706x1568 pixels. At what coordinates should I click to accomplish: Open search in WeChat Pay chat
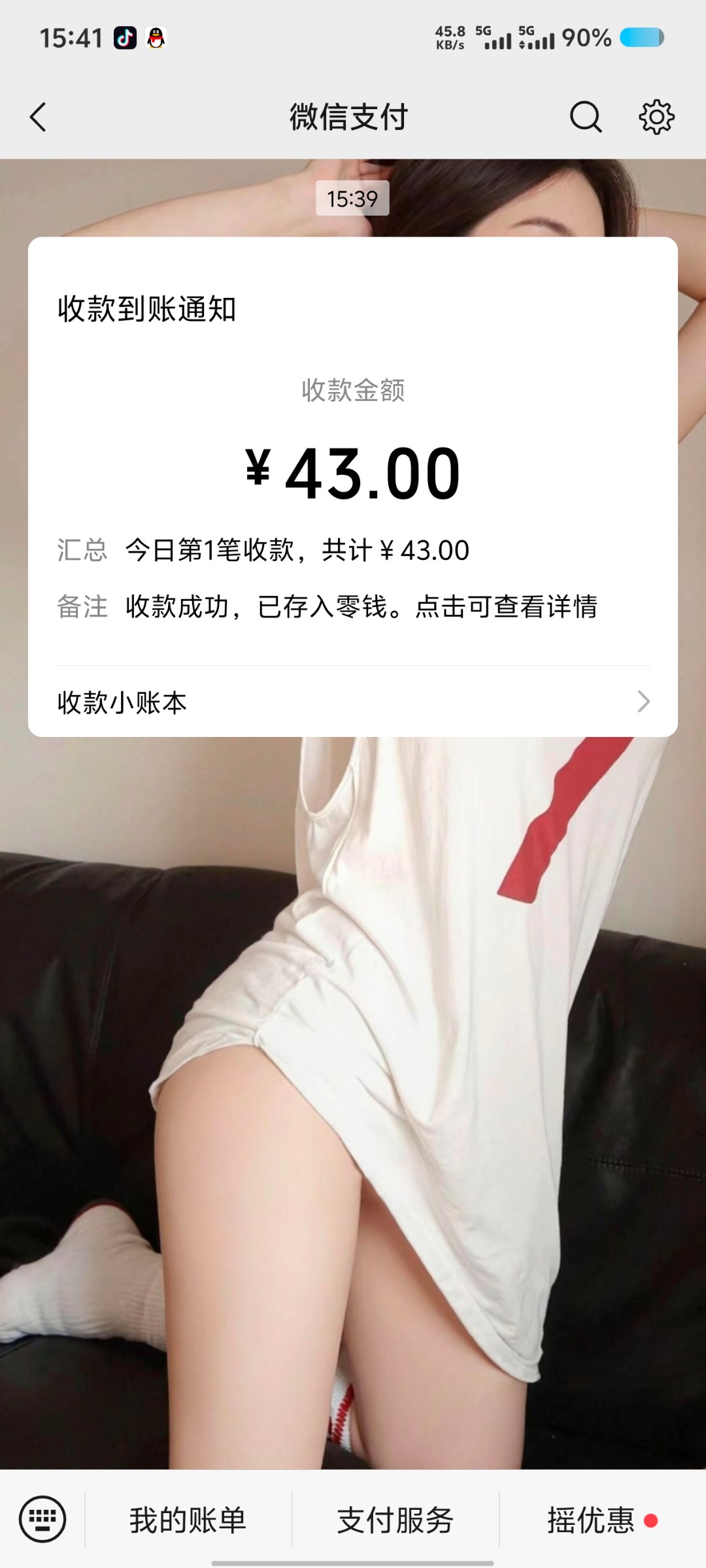(x=585, y=118)
